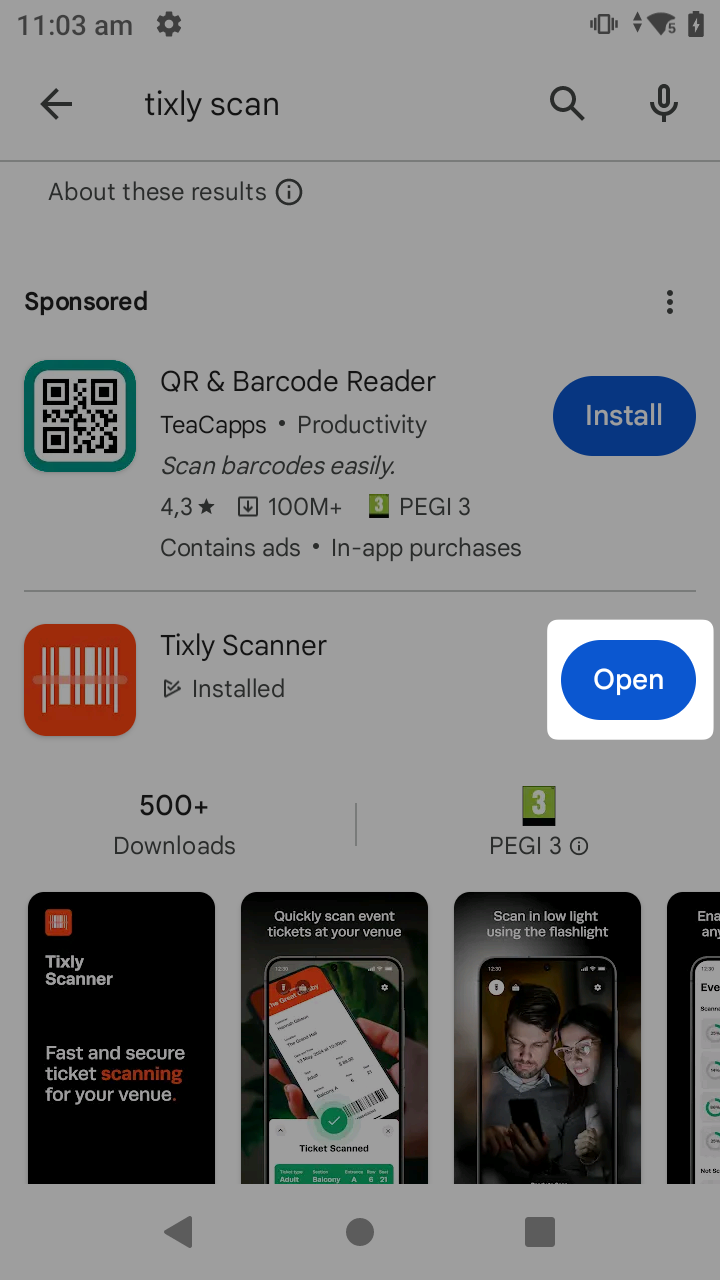Open the Sponsored overflow menu
Screen dimensions: 720x1280
coord(670,302)
